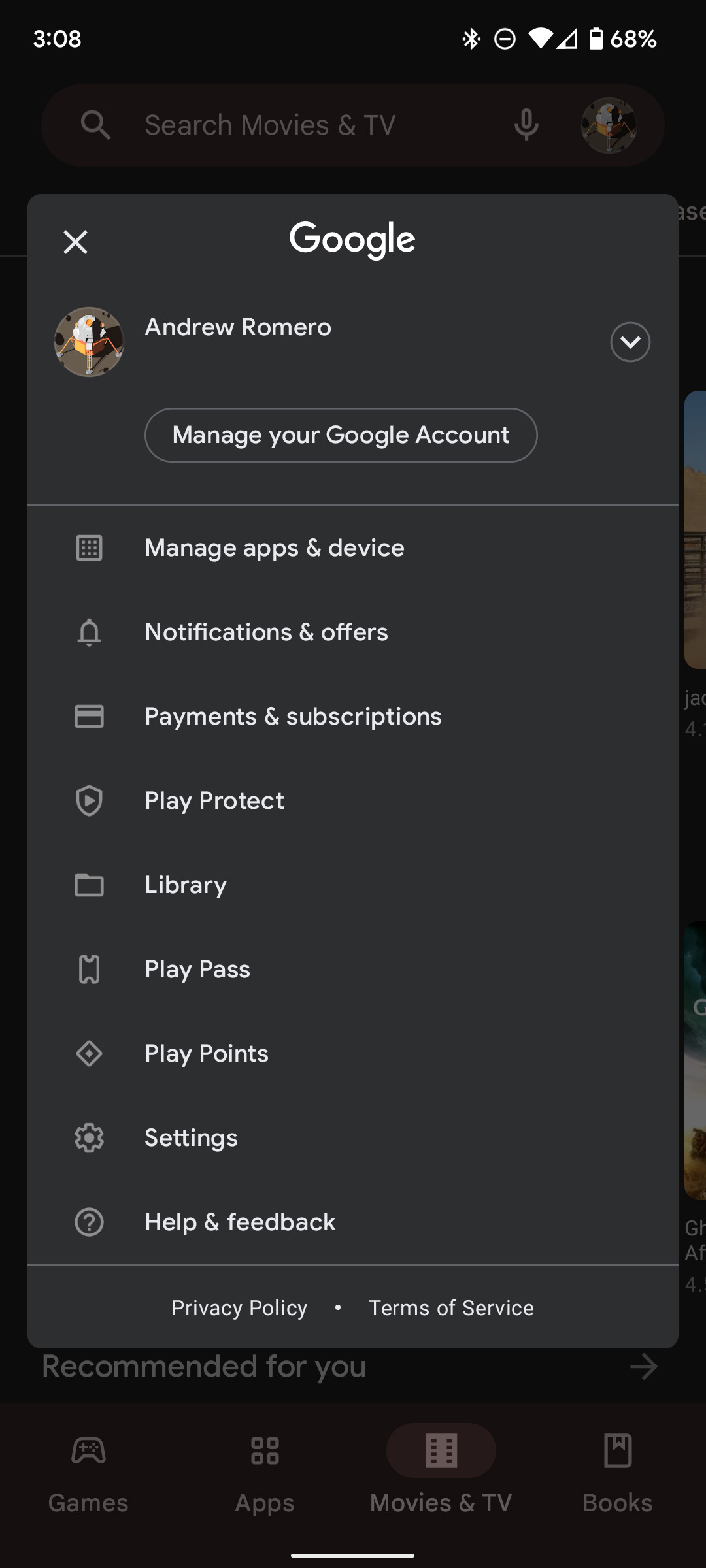
Task: Tap the Search Movies & TV field
Action: [270, 125]
